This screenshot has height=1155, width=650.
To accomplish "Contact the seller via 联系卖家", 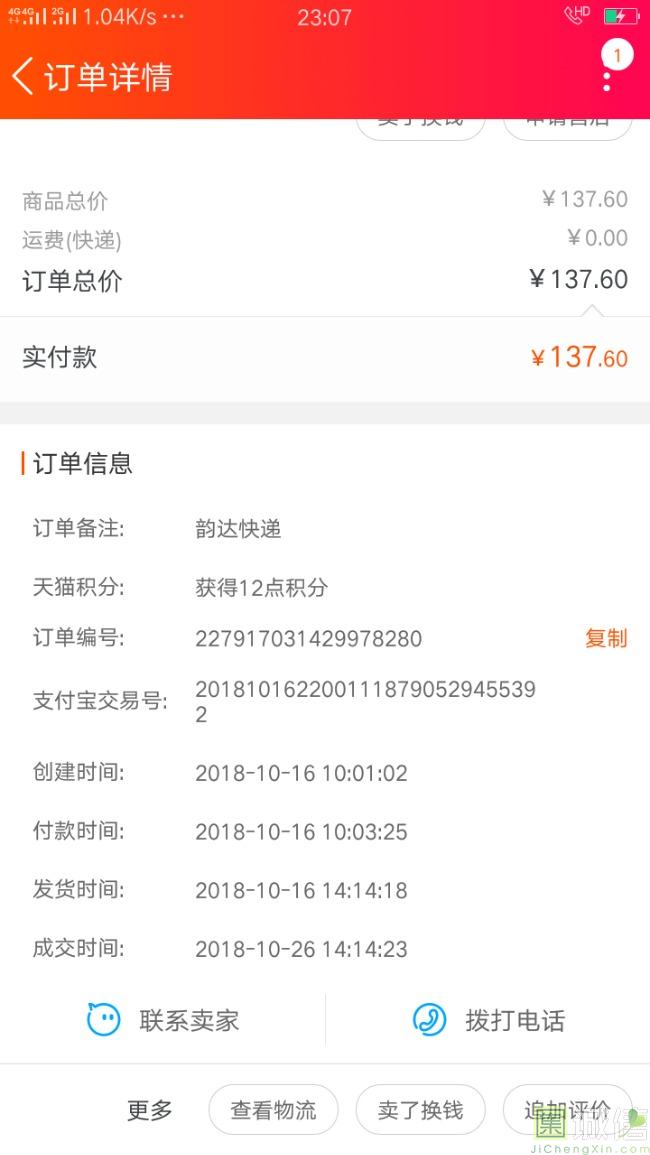I will coord(163,1020).
